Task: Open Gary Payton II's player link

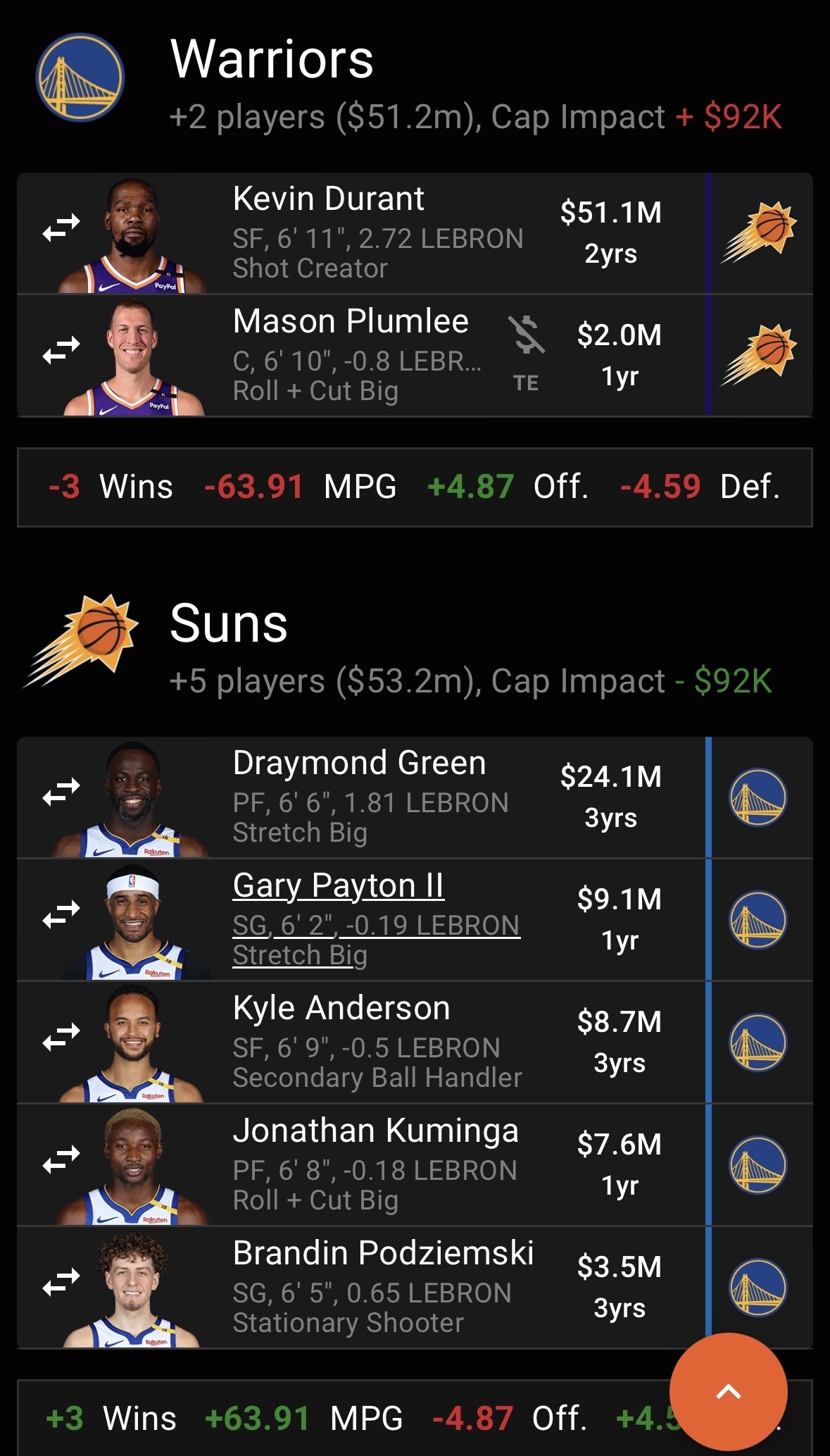Action: pyautogui.click(x=338, y=886)
